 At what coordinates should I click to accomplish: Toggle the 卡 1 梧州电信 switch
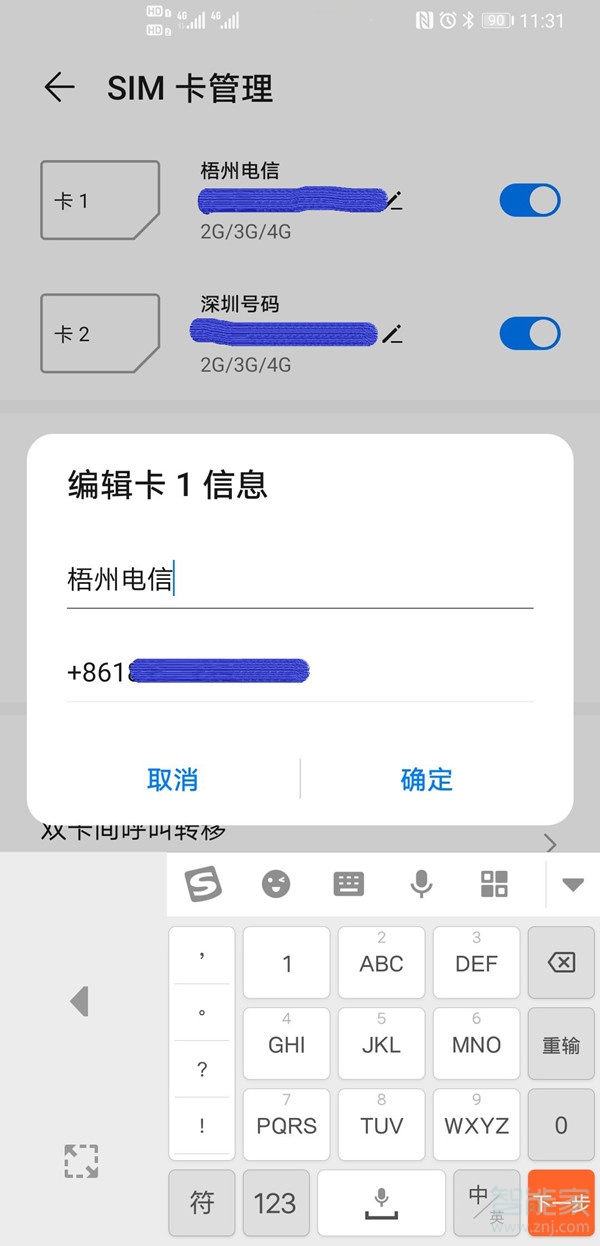[529, 200]
